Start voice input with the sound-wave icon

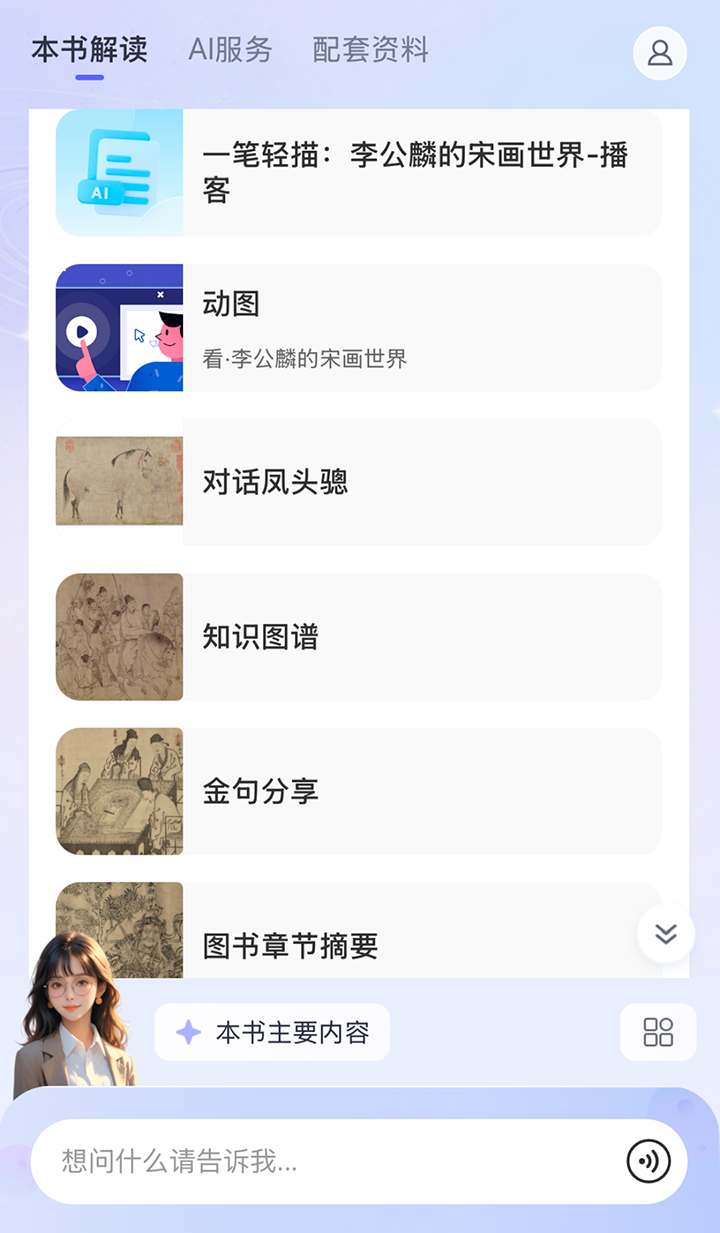coord(649,1161)
